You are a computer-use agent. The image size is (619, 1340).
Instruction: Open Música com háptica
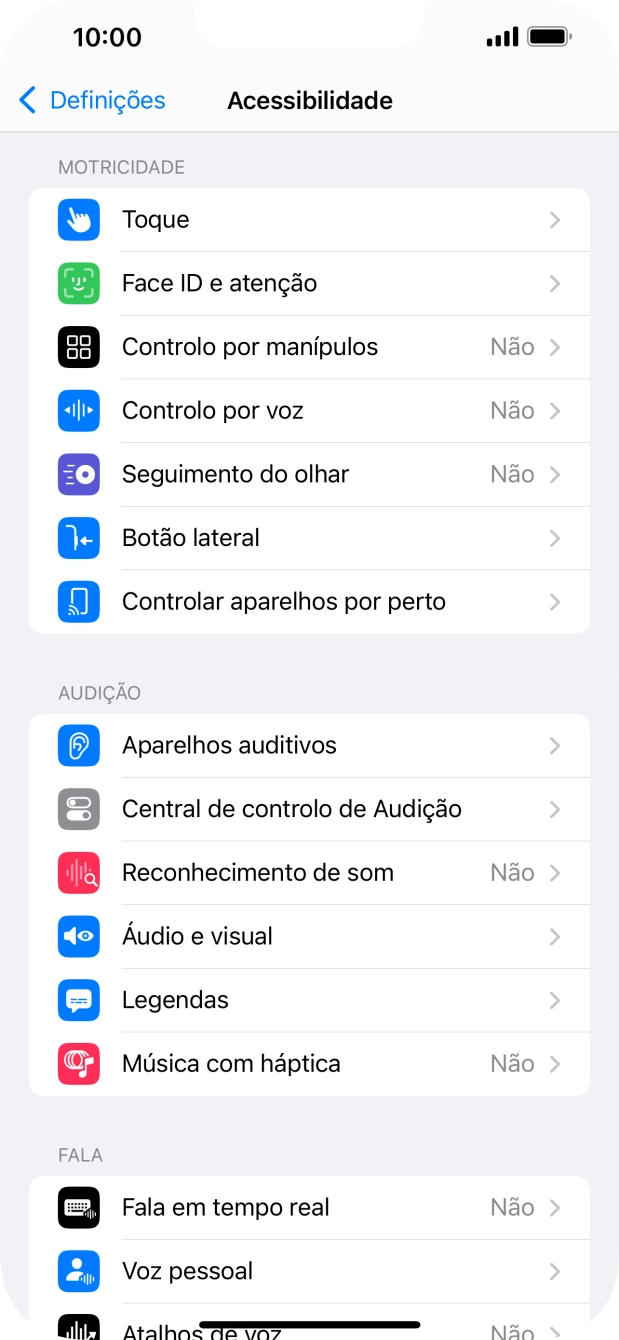(309, 1064)
